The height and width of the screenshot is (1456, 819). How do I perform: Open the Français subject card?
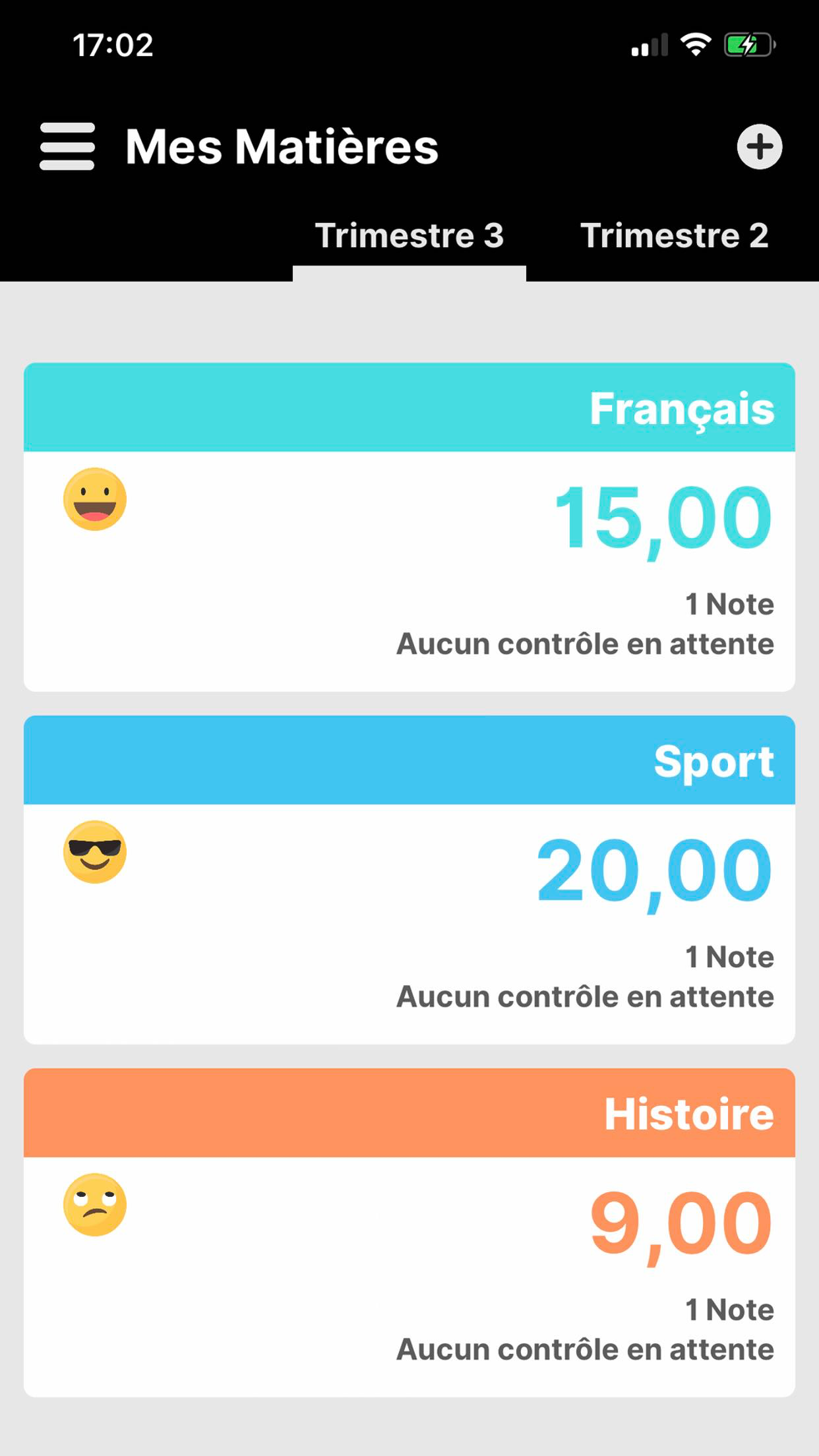click(409, 528)
